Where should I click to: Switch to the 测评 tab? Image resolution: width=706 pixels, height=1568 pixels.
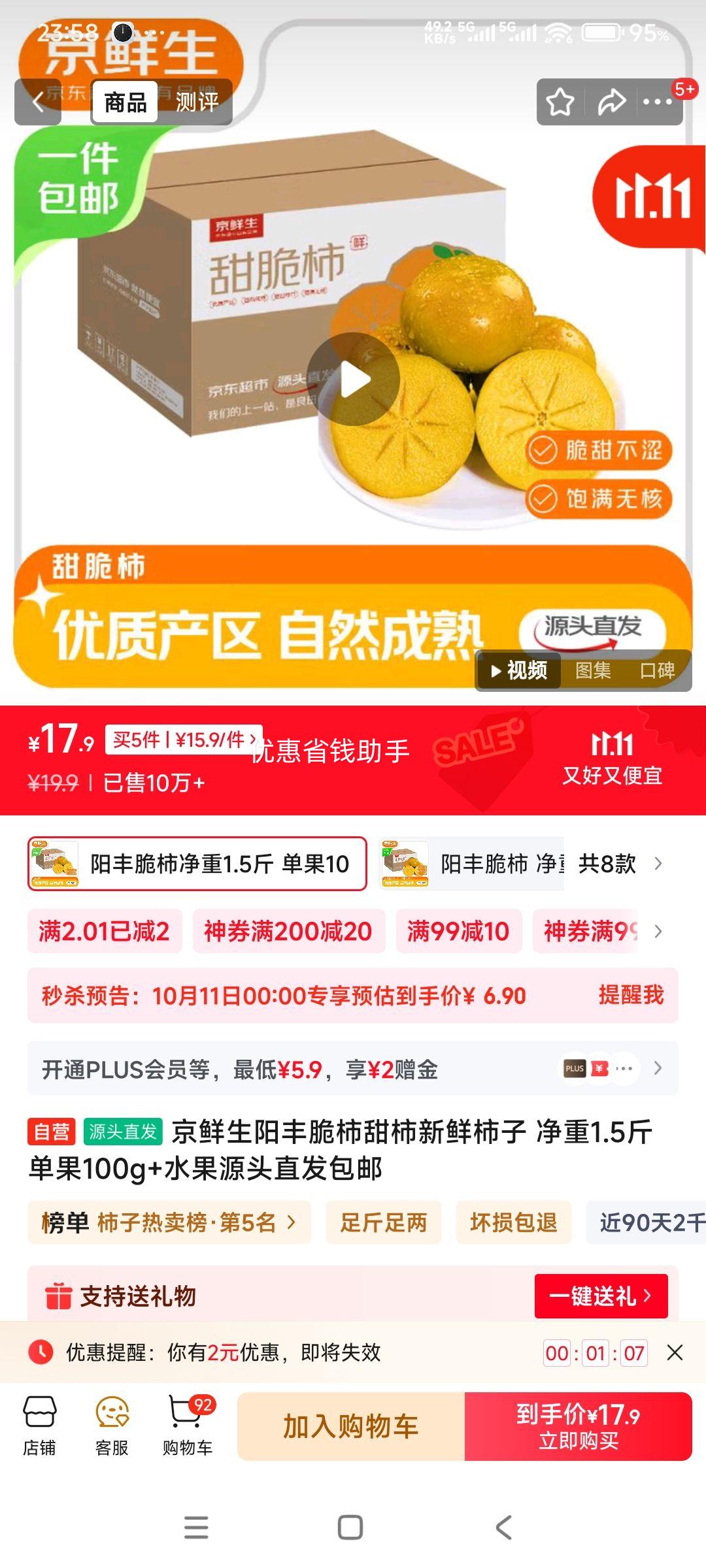pyautogui.click(x=197, y=102)
